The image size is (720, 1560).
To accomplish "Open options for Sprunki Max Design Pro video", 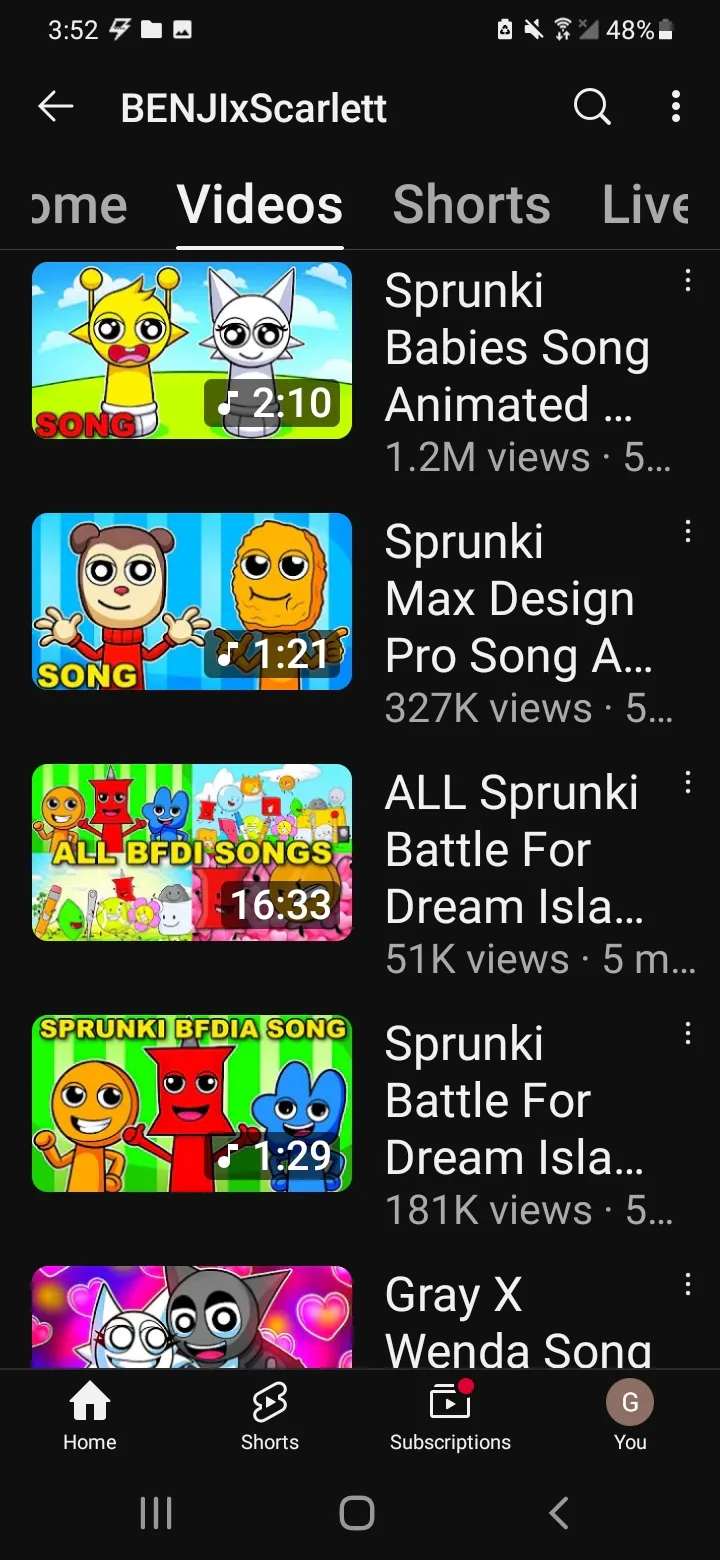I will [688, 533].
